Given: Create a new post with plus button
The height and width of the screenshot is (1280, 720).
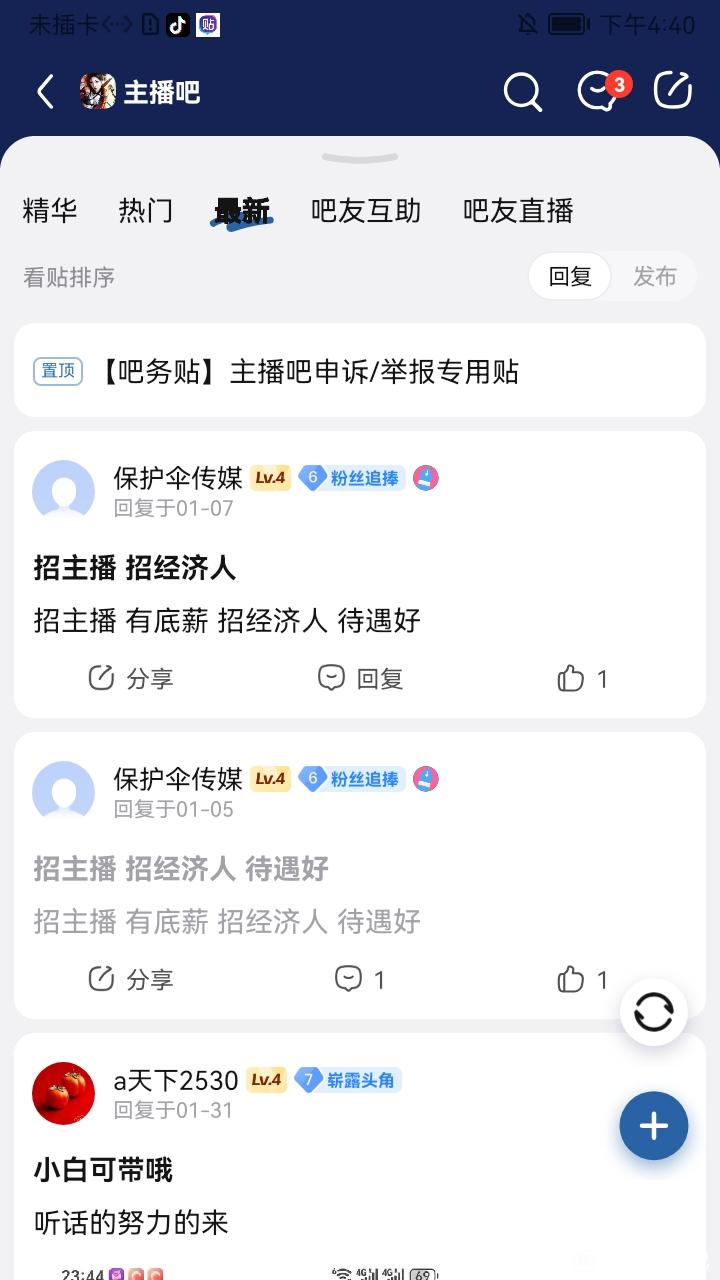Looking at the screenshot, I should pos(654,1126).
